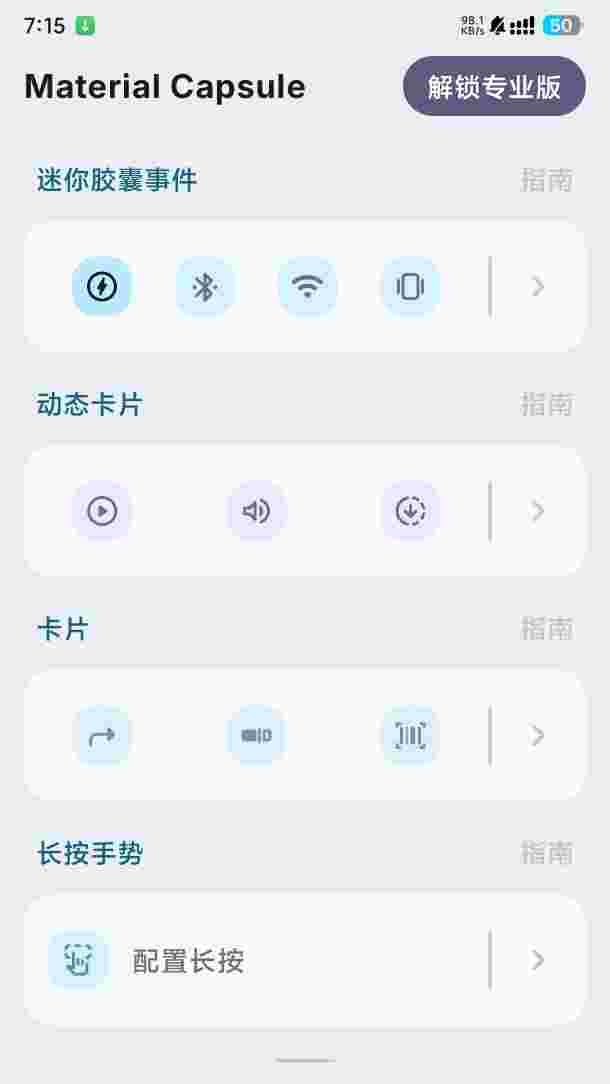This screenshot has height=1084, width=610.
Task: Select the Wi-Fi capsule event
Action: click(x=307, y=287)
